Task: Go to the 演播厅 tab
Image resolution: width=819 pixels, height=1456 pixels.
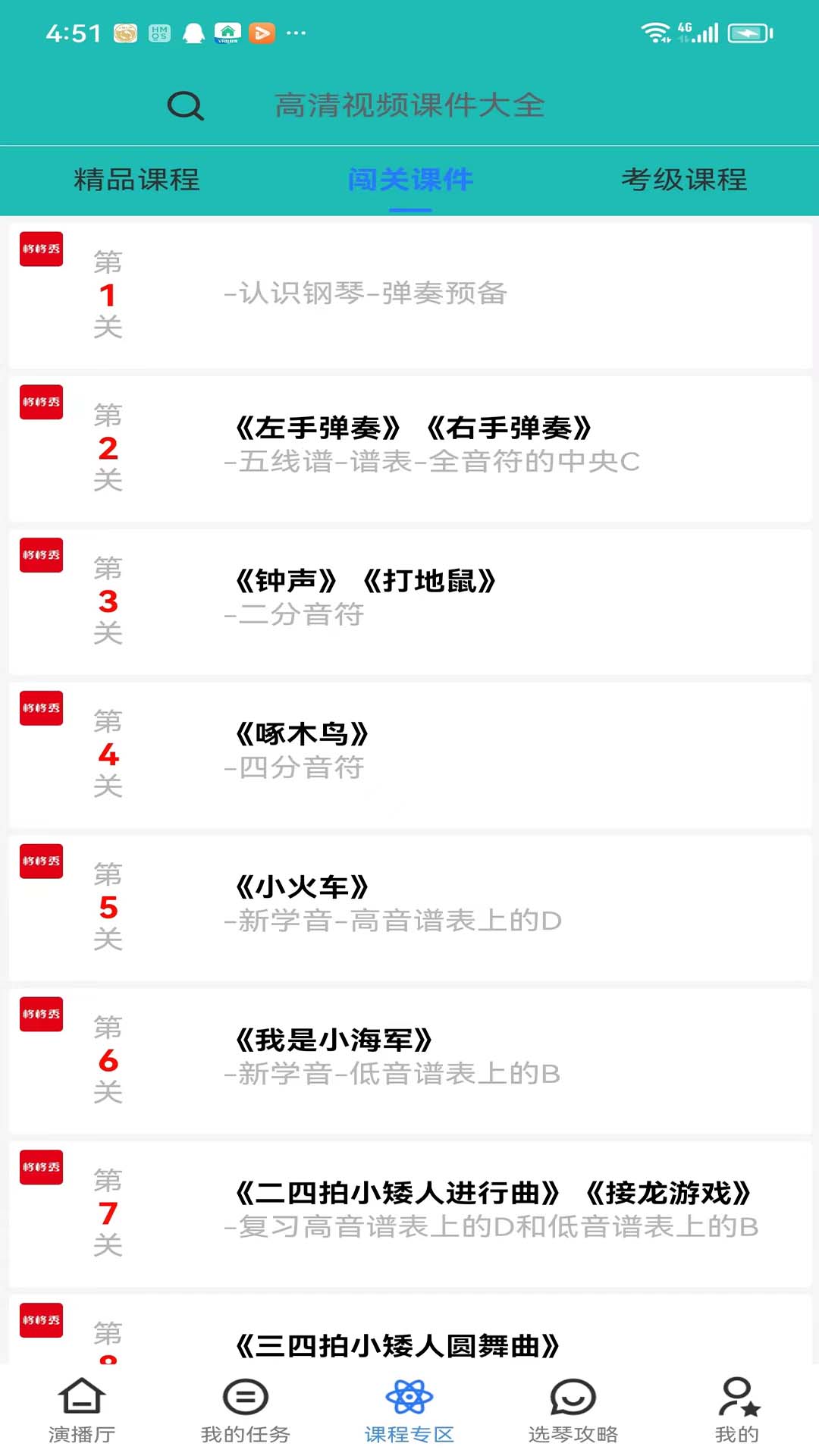Action: [82, 1410]
